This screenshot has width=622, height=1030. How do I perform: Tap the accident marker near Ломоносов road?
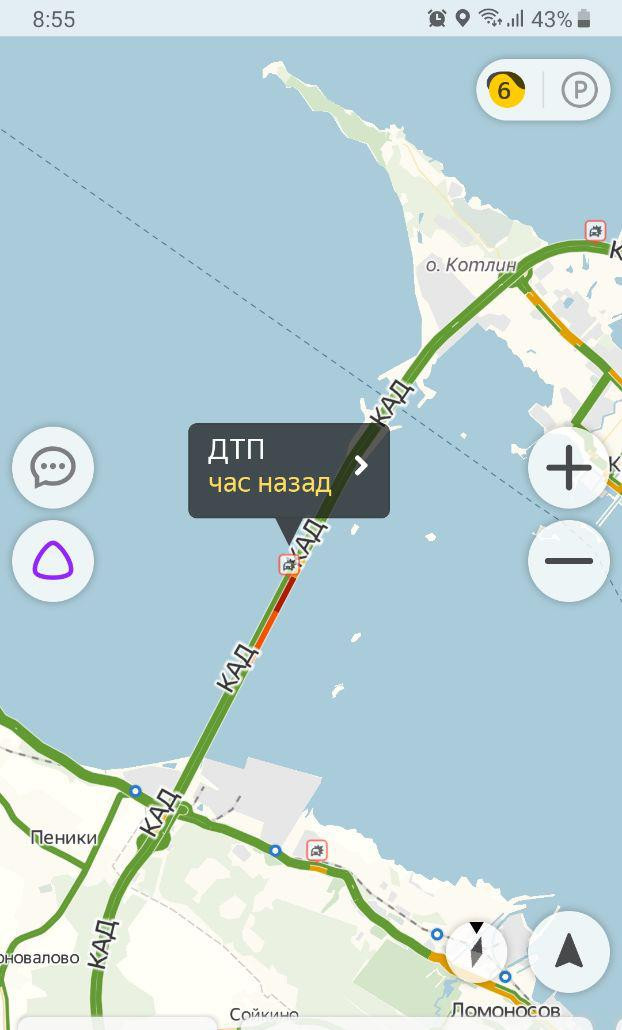317,851
